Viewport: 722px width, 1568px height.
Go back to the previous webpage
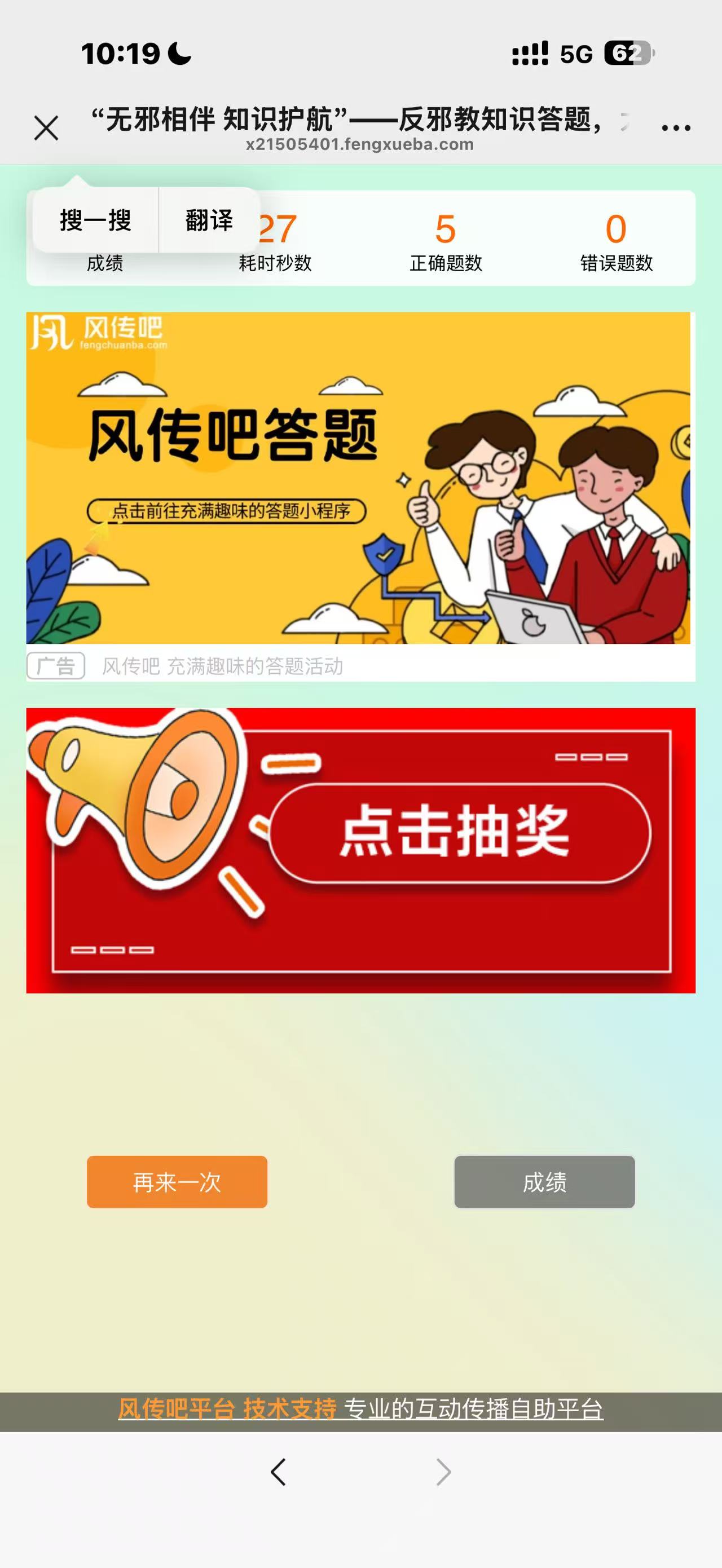pos(278,1473)
